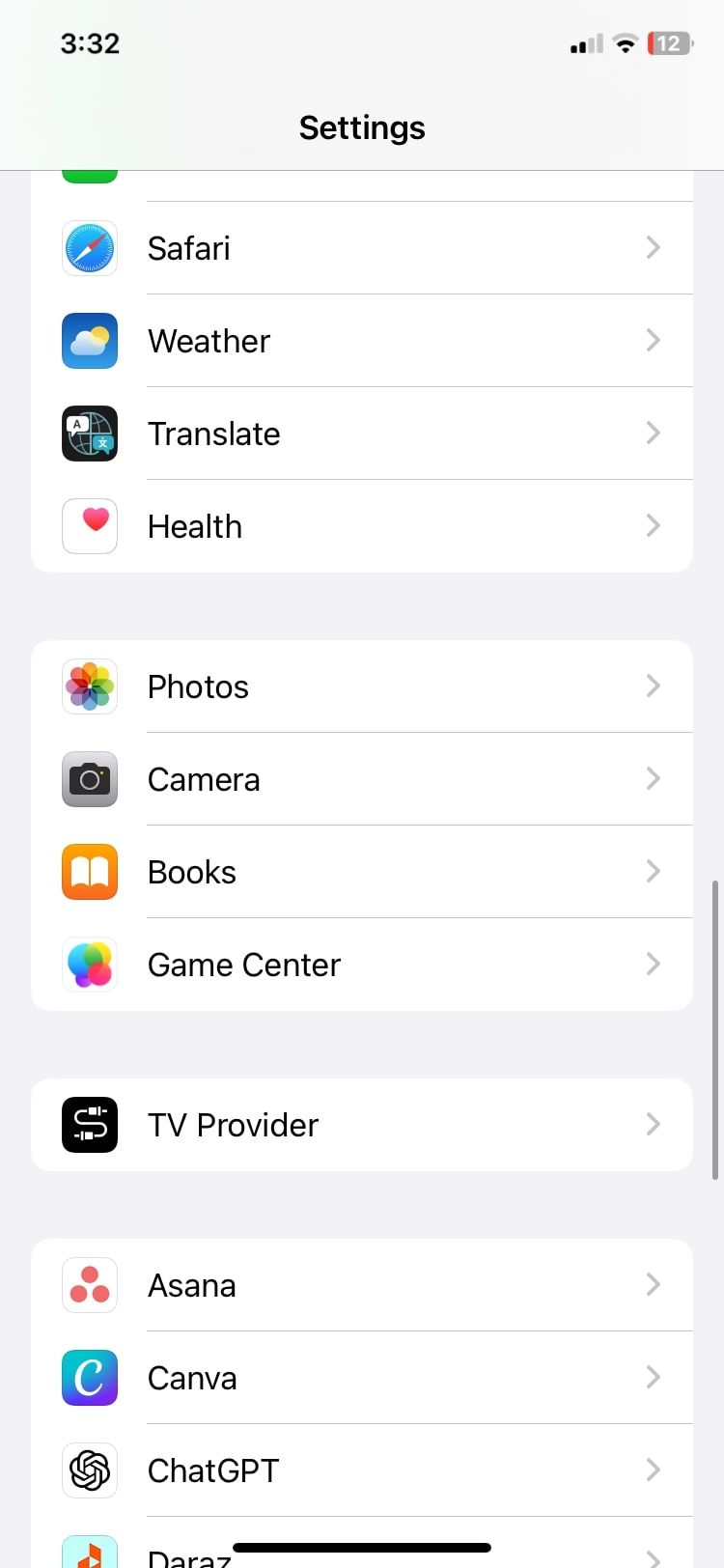Tap the Health heart icon

(89, 526)
